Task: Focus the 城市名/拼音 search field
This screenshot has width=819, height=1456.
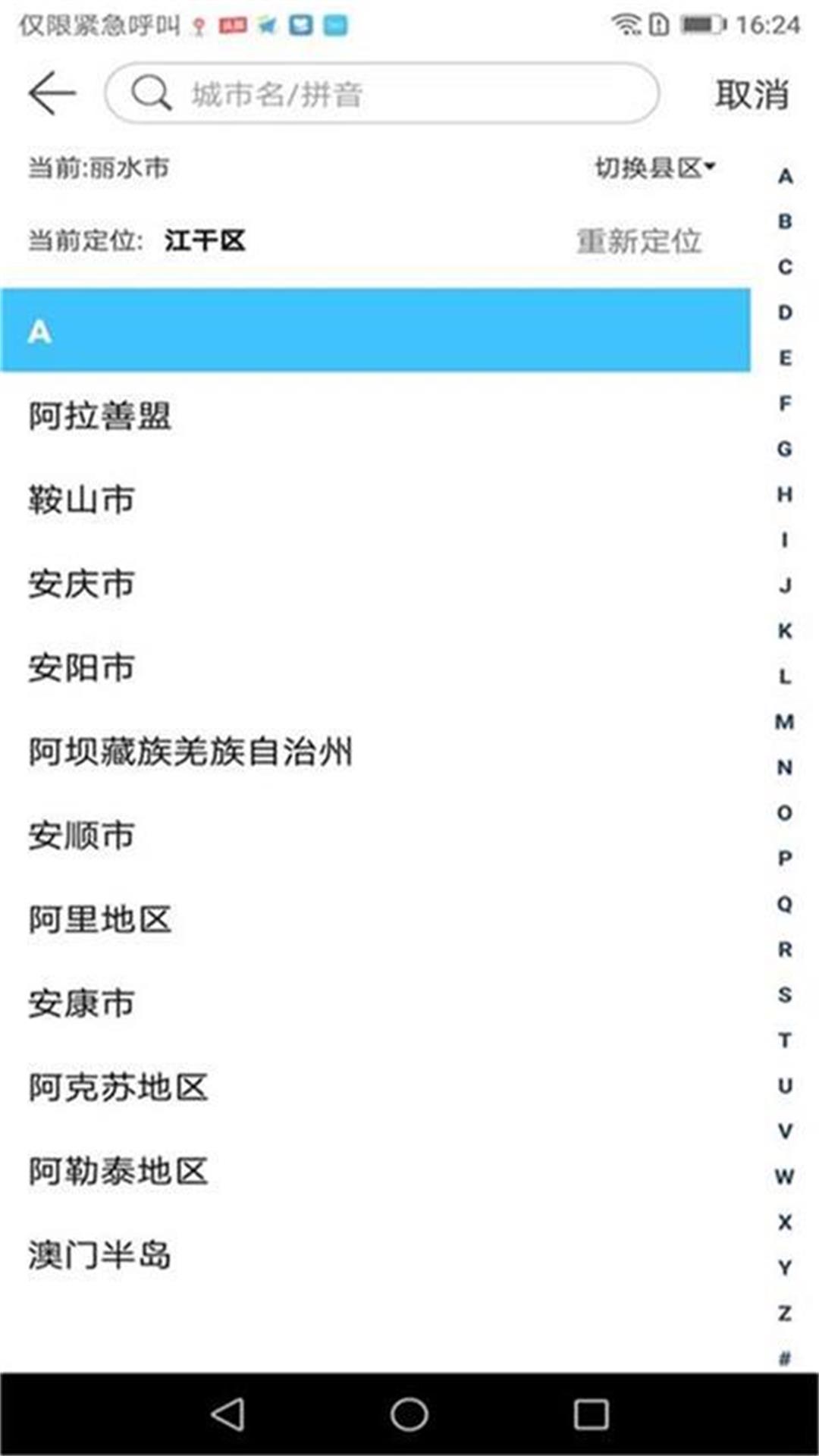Action: 382,93
